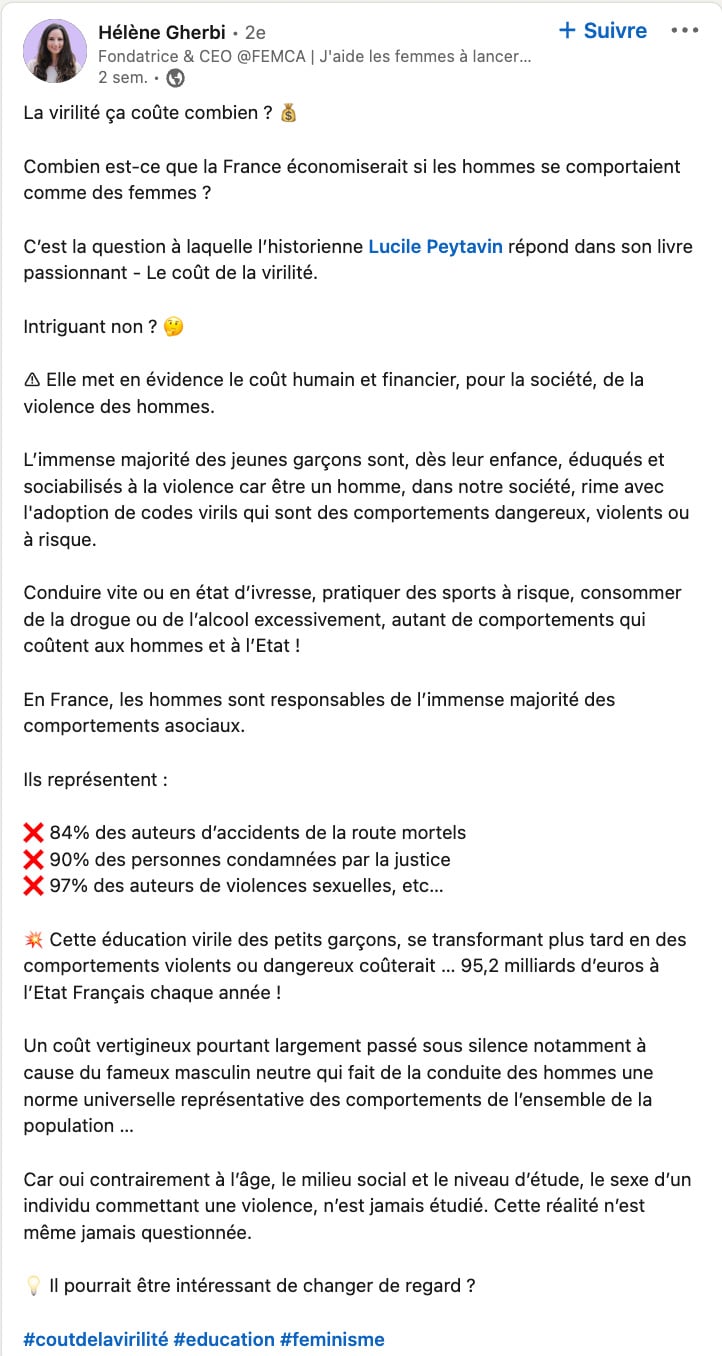Open the #coutdelavirilité hashtag
The width and height of the screenshot is (722, 1356).
96,1339
